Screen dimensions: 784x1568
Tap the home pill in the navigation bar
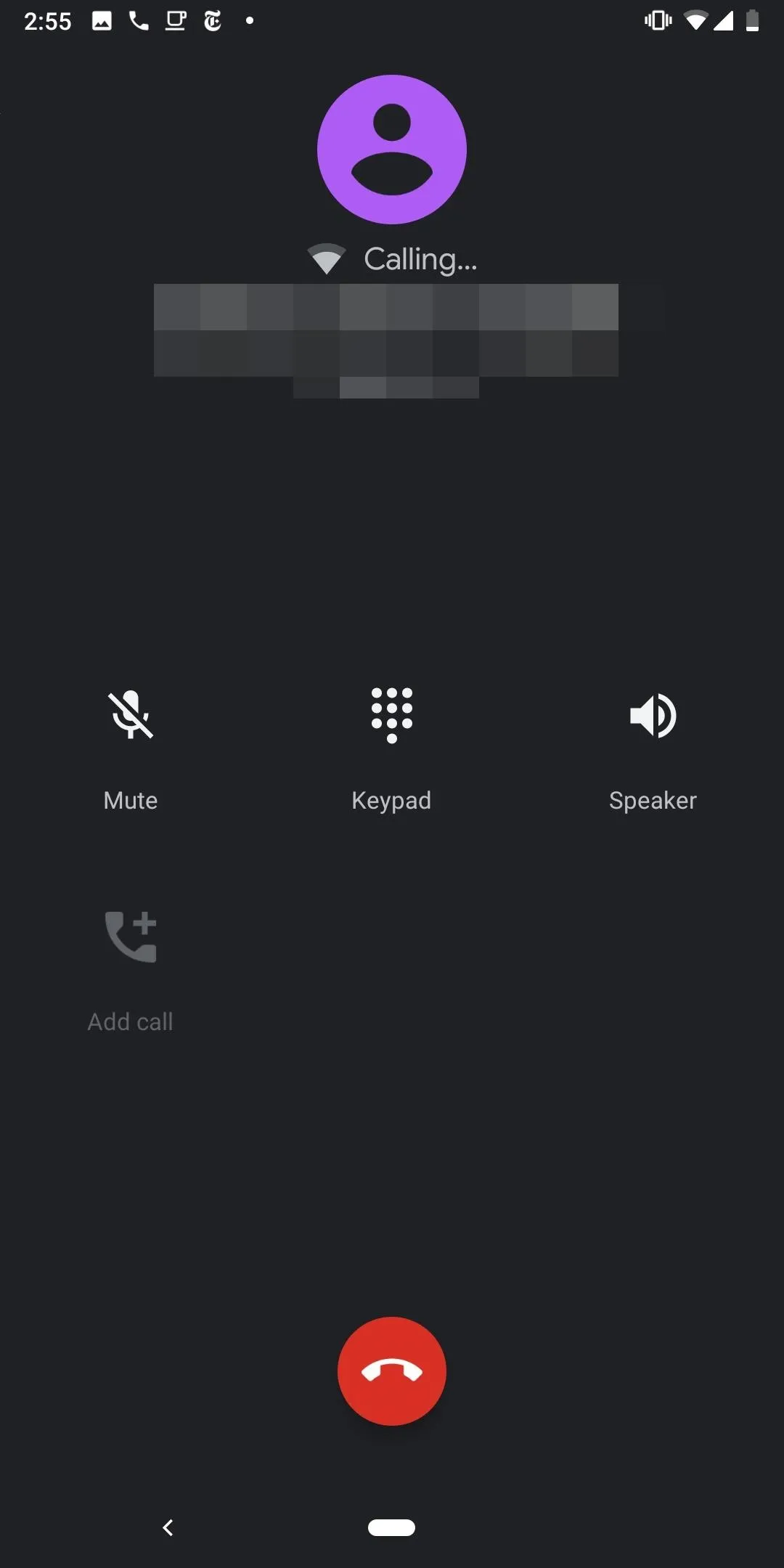tap(392, 1527)
